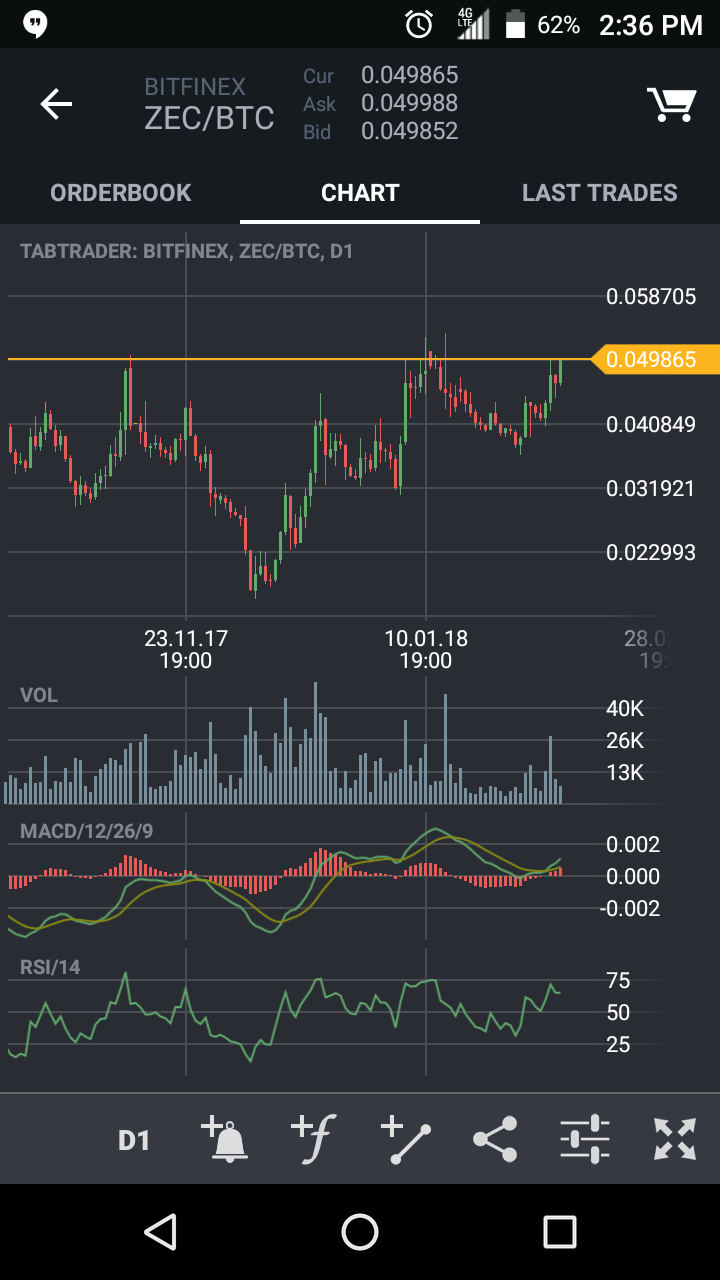Image resolution: width=720 pixels, height=1280 pixels.
Task: Add an indicator with the function icon
Action: pos(314,1139)
